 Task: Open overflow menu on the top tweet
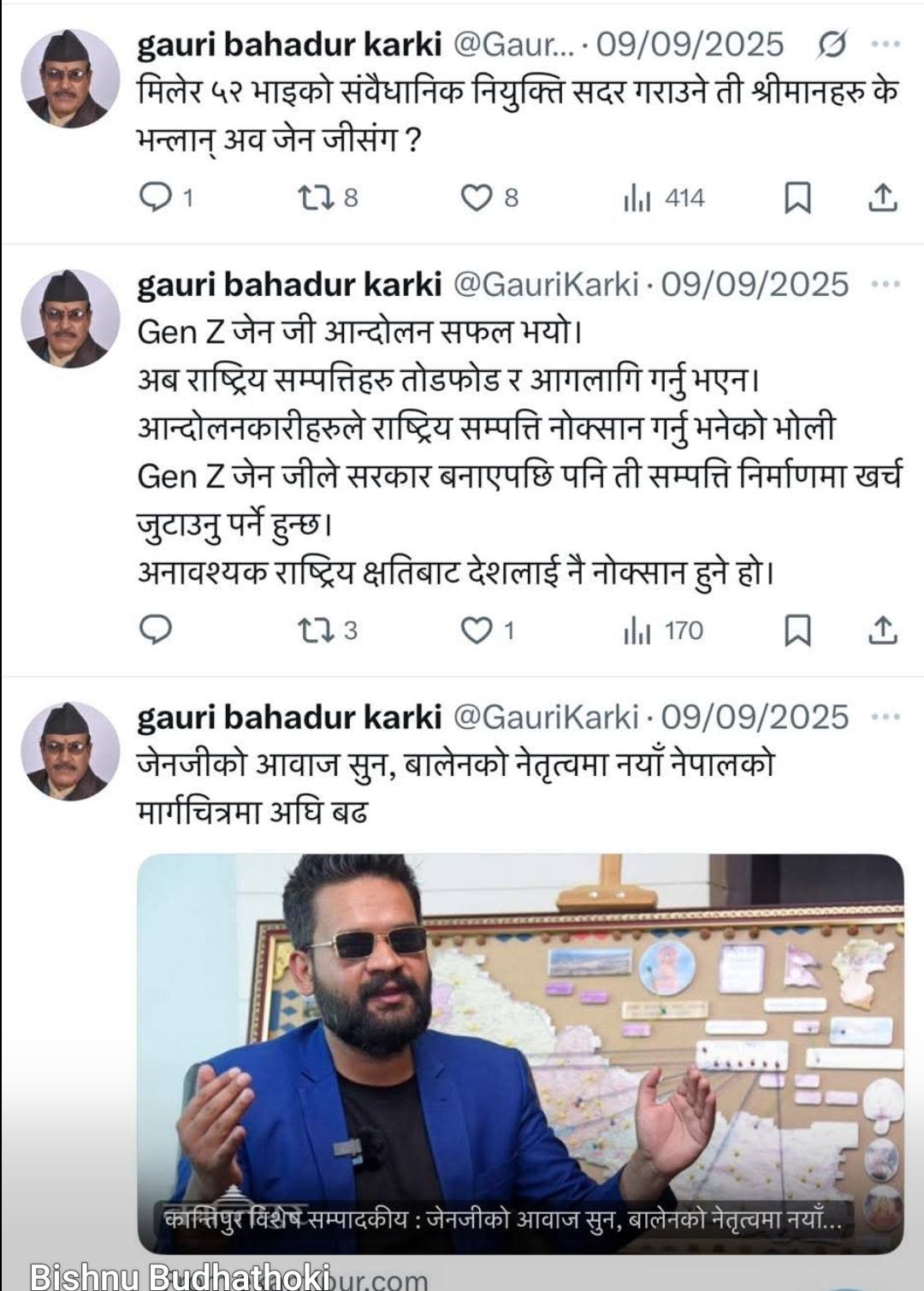click(x=885, y=44)
